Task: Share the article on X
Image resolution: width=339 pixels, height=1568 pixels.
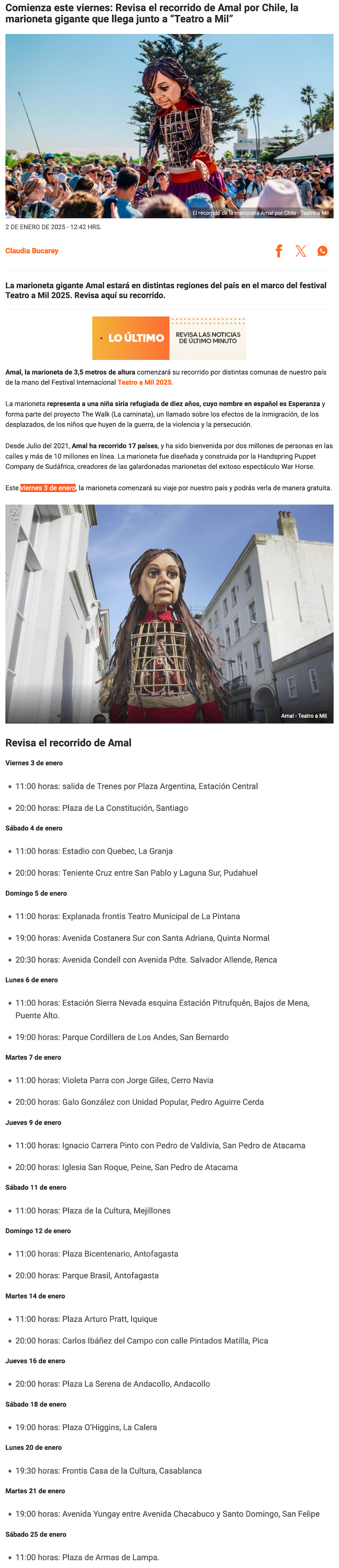Action: click(301, 251)
